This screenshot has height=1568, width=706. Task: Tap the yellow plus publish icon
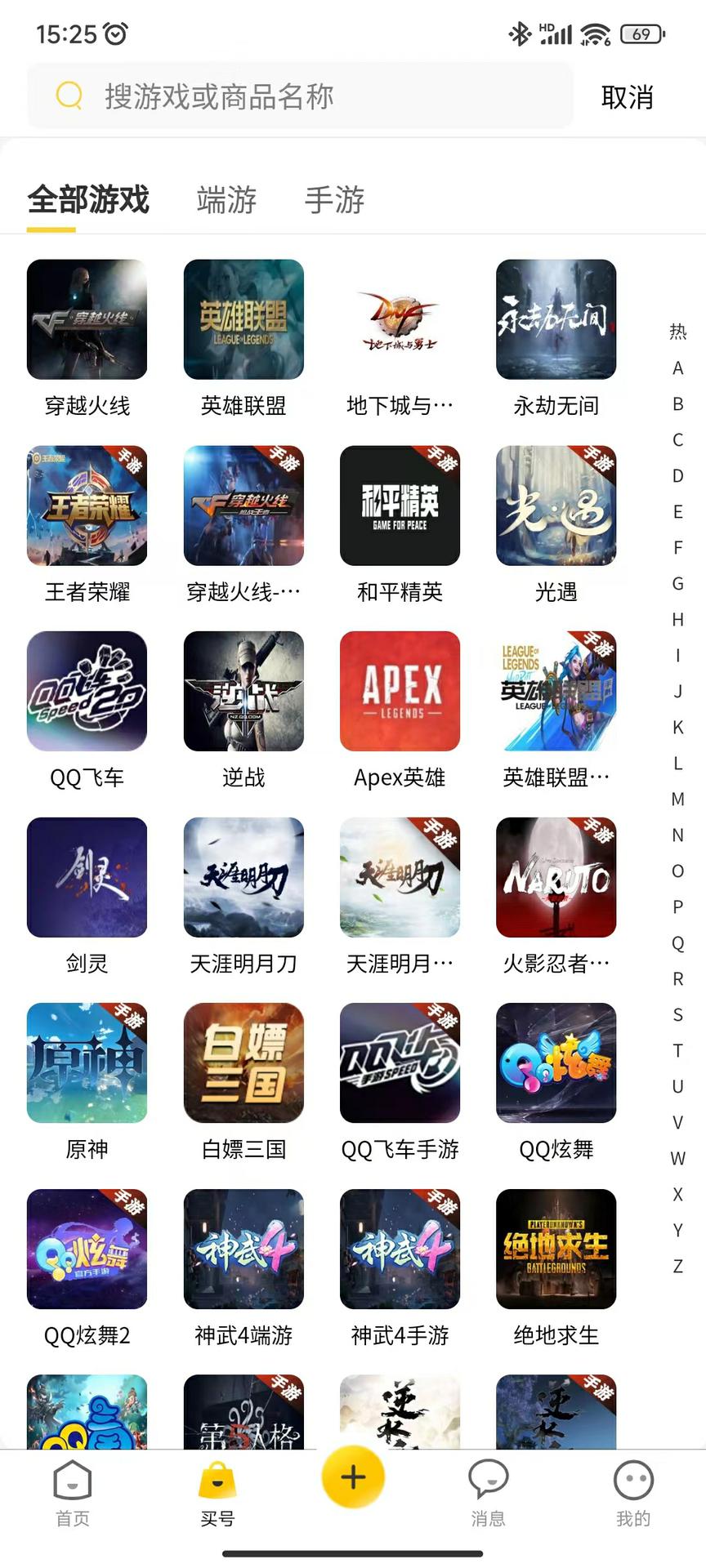click(352, 1478)
